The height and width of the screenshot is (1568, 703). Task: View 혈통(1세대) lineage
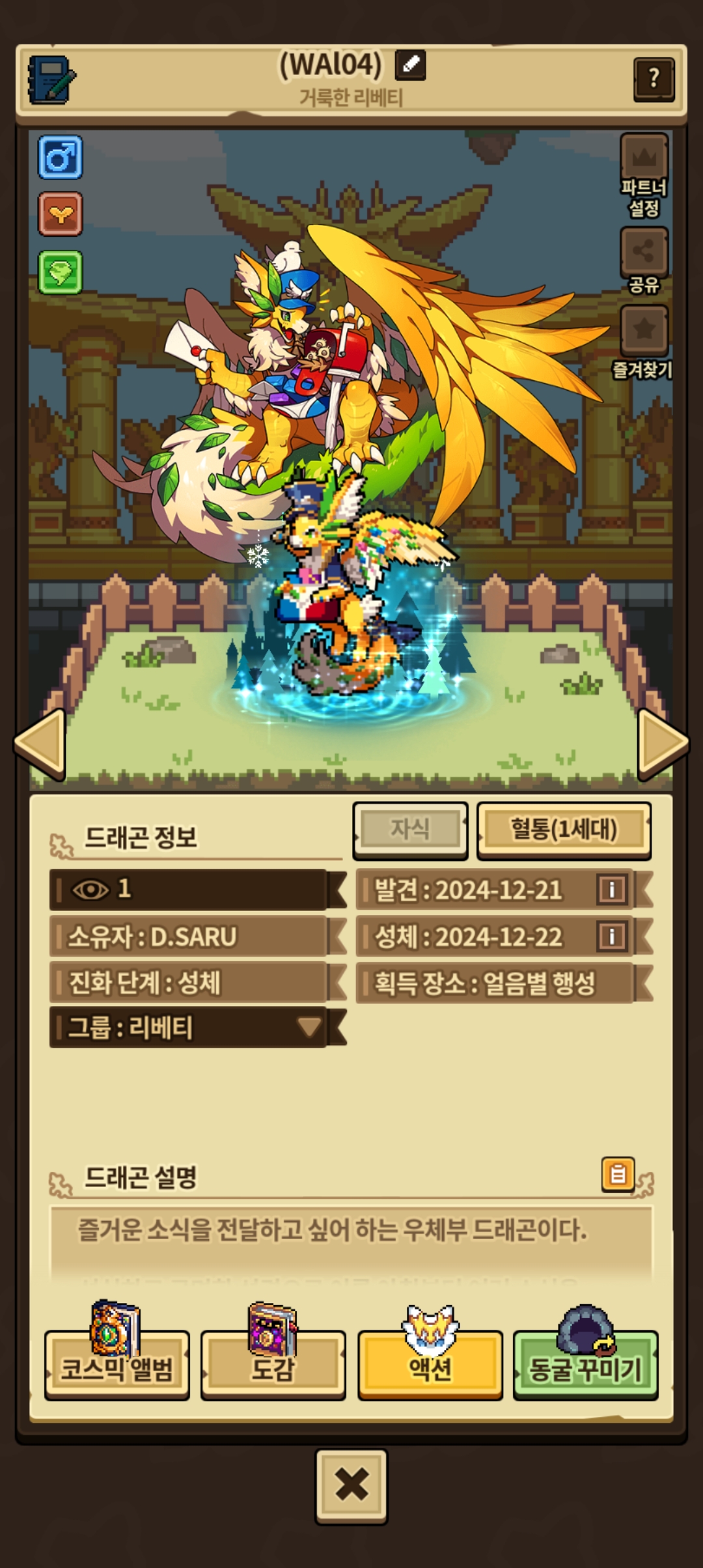[564, 829]
